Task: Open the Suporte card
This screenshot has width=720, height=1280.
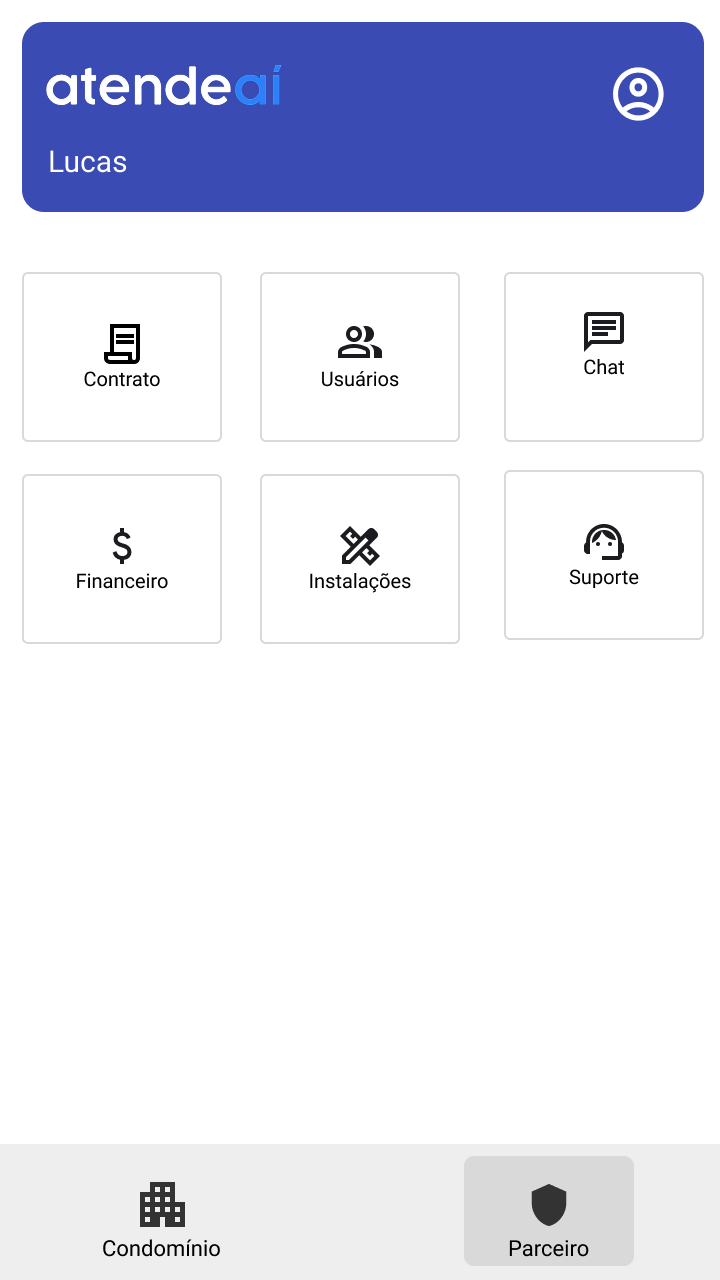Action: 604,555
